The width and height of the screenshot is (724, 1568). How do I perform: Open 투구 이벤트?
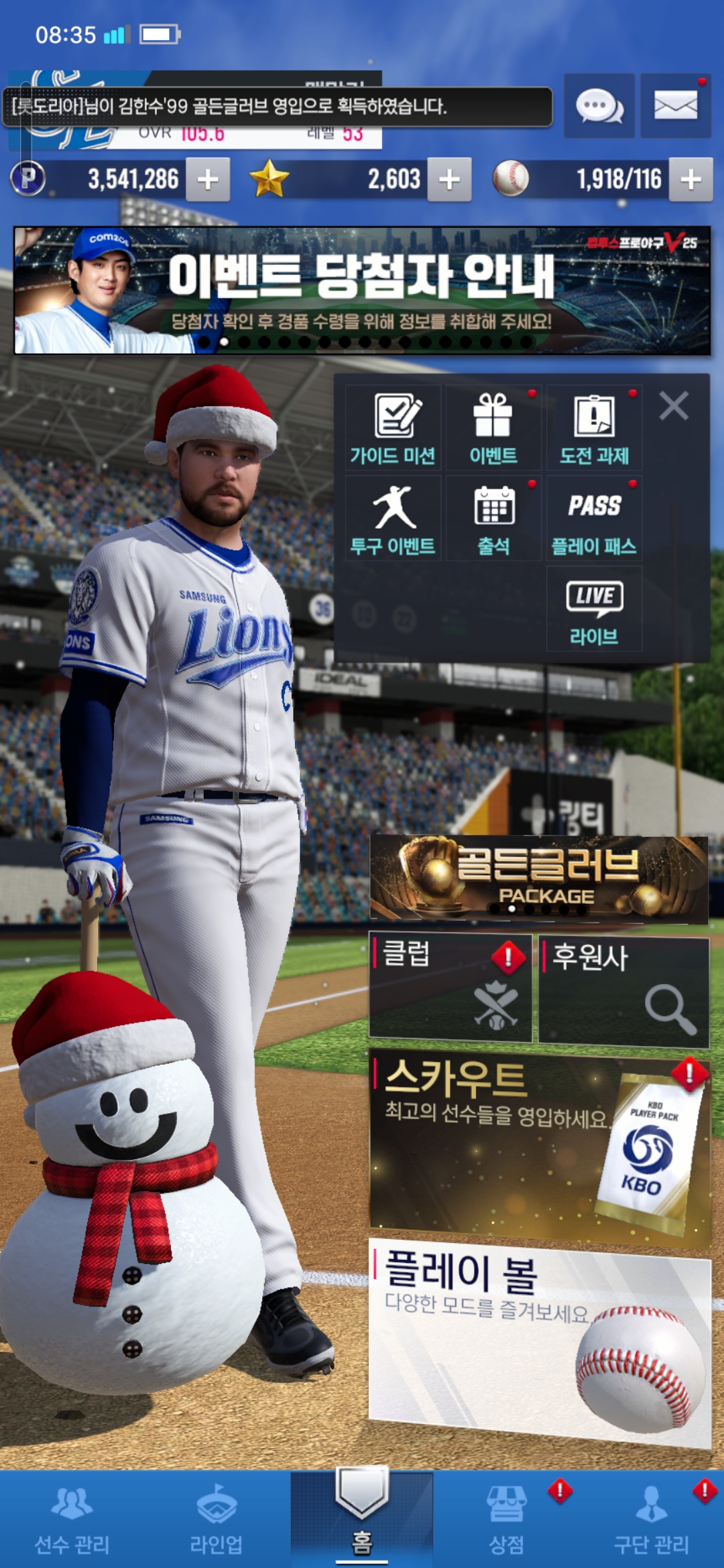(393, 518)
